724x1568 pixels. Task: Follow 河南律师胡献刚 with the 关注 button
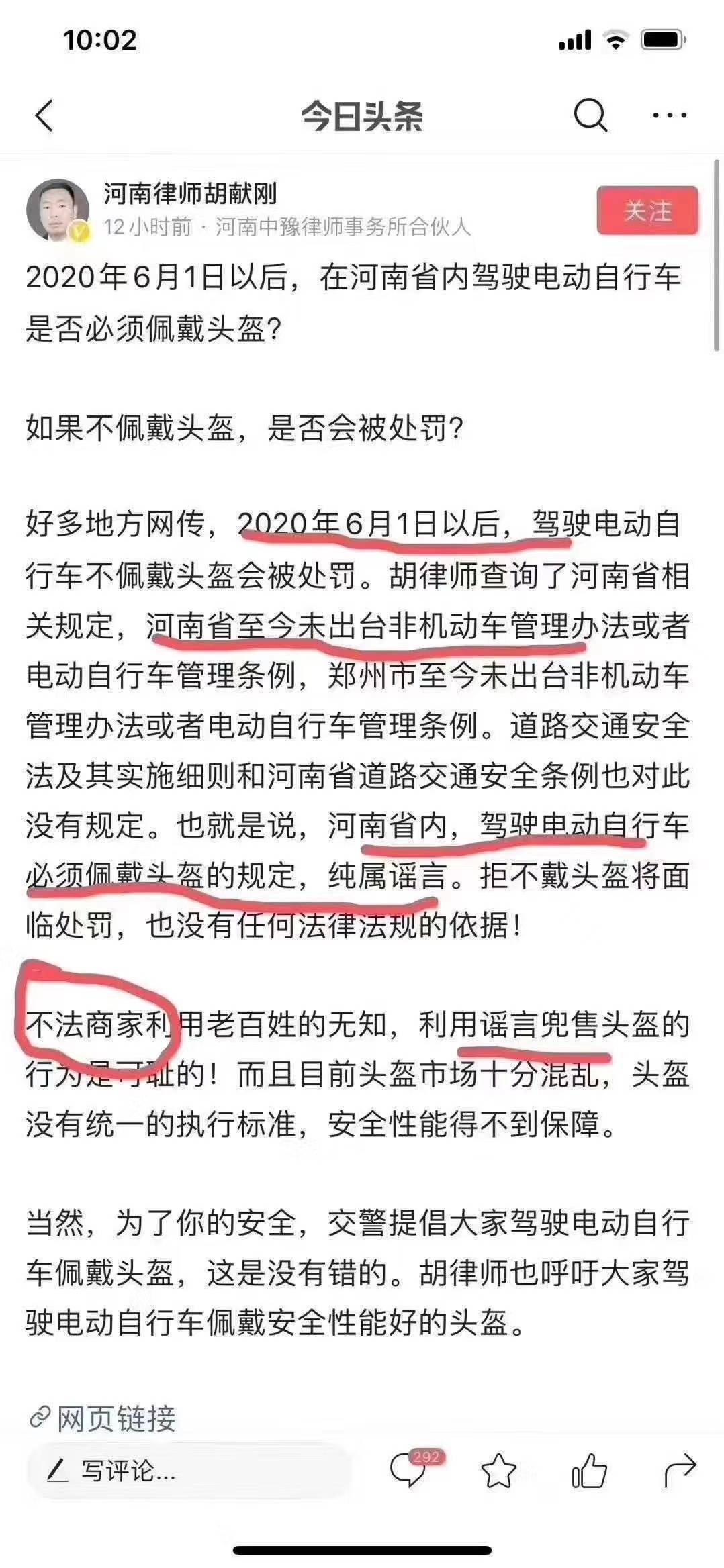pyautogui.click(x=647, y=211)
